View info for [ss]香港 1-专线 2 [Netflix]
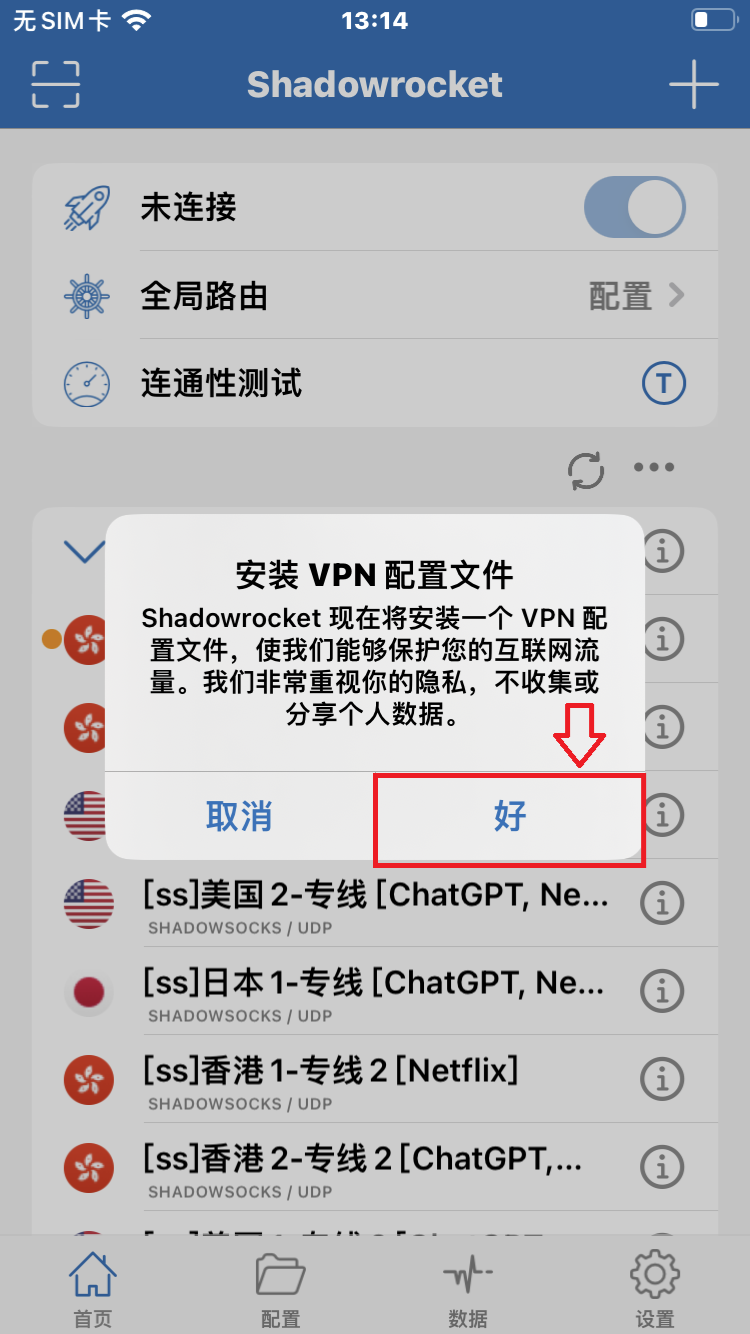 click(661, 1079)
